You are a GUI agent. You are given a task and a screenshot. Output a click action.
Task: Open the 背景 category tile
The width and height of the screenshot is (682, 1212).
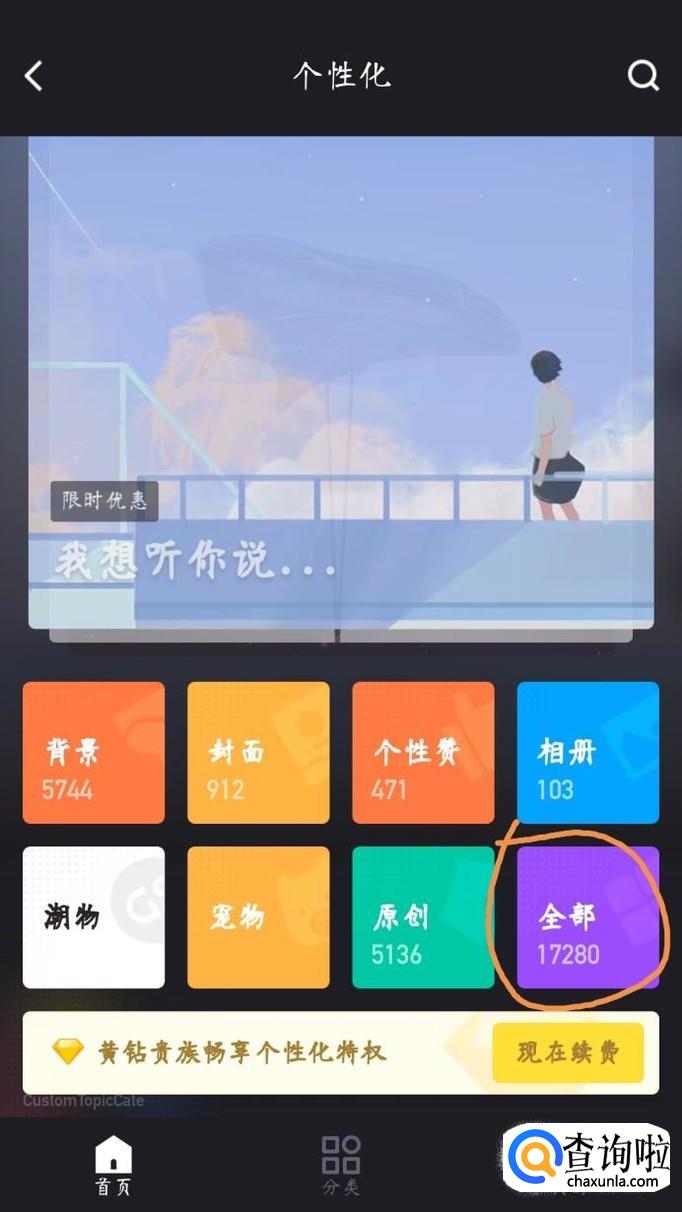point(94,753)
